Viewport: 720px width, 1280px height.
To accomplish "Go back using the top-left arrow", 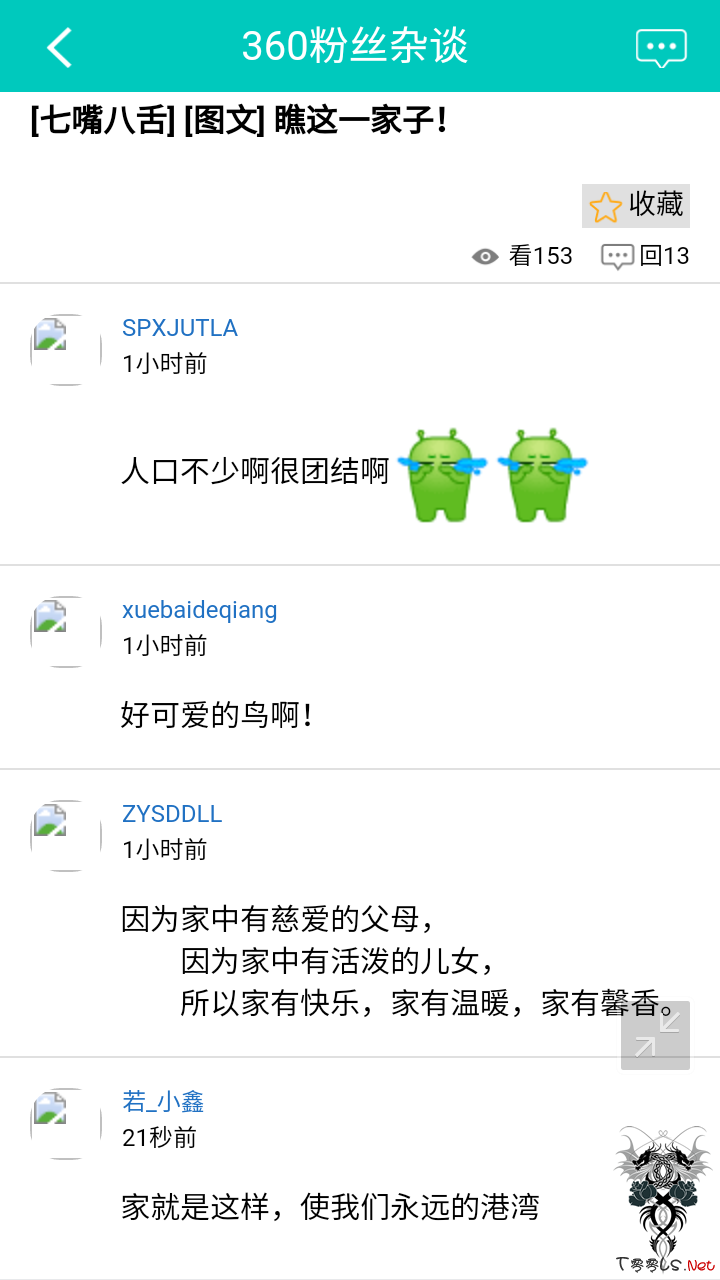I will click(60, 47).
